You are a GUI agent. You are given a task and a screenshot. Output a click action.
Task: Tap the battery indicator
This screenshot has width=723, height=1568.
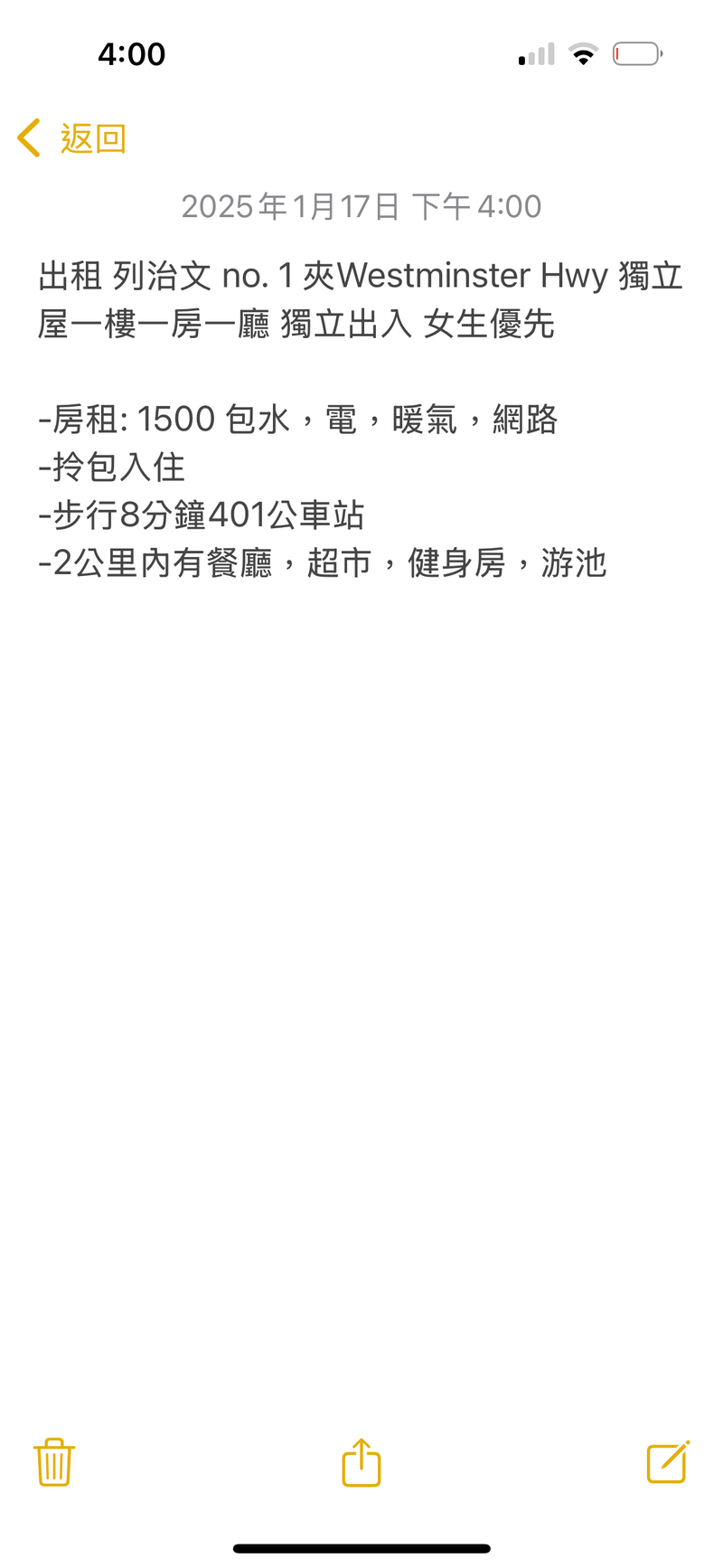[636, 52]
